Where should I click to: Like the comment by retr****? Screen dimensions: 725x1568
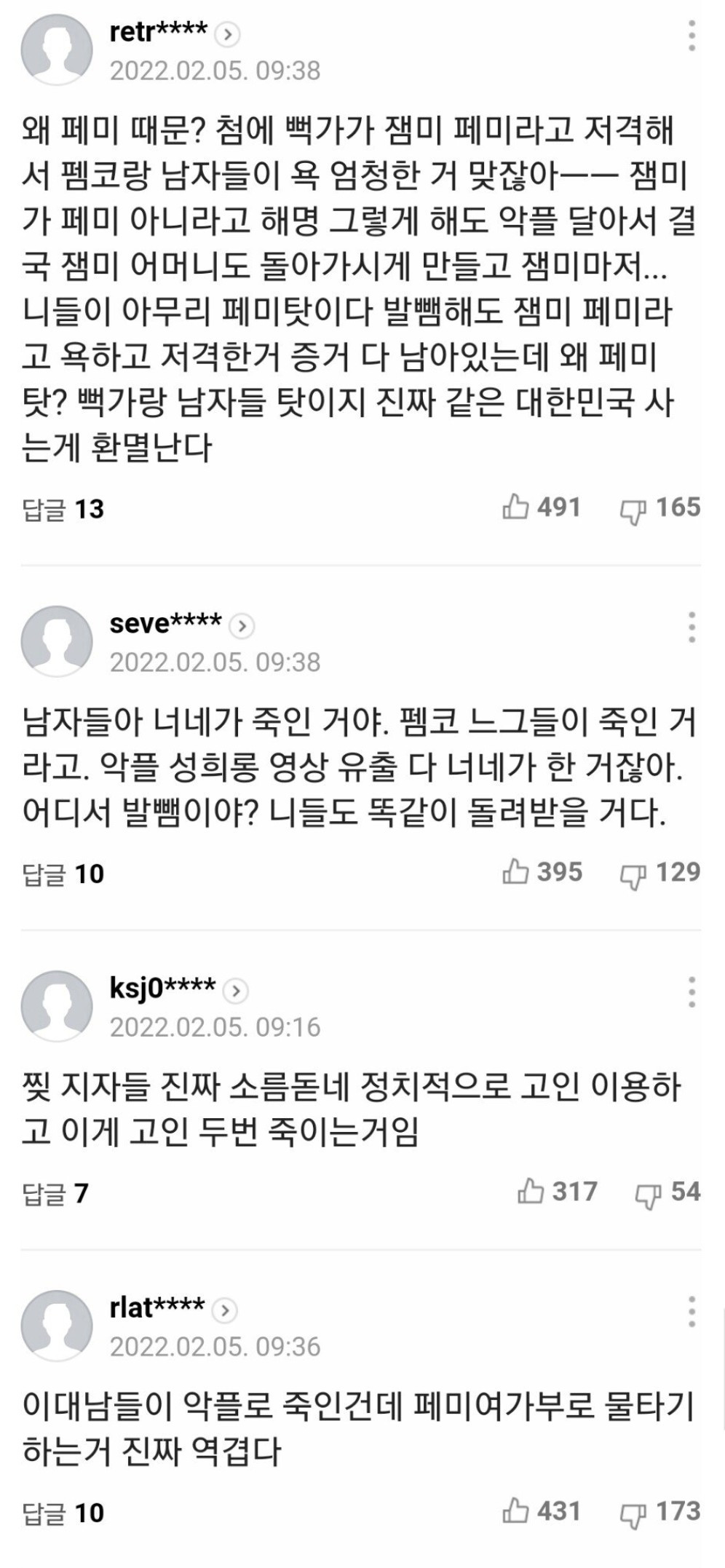tap(541, 507)
